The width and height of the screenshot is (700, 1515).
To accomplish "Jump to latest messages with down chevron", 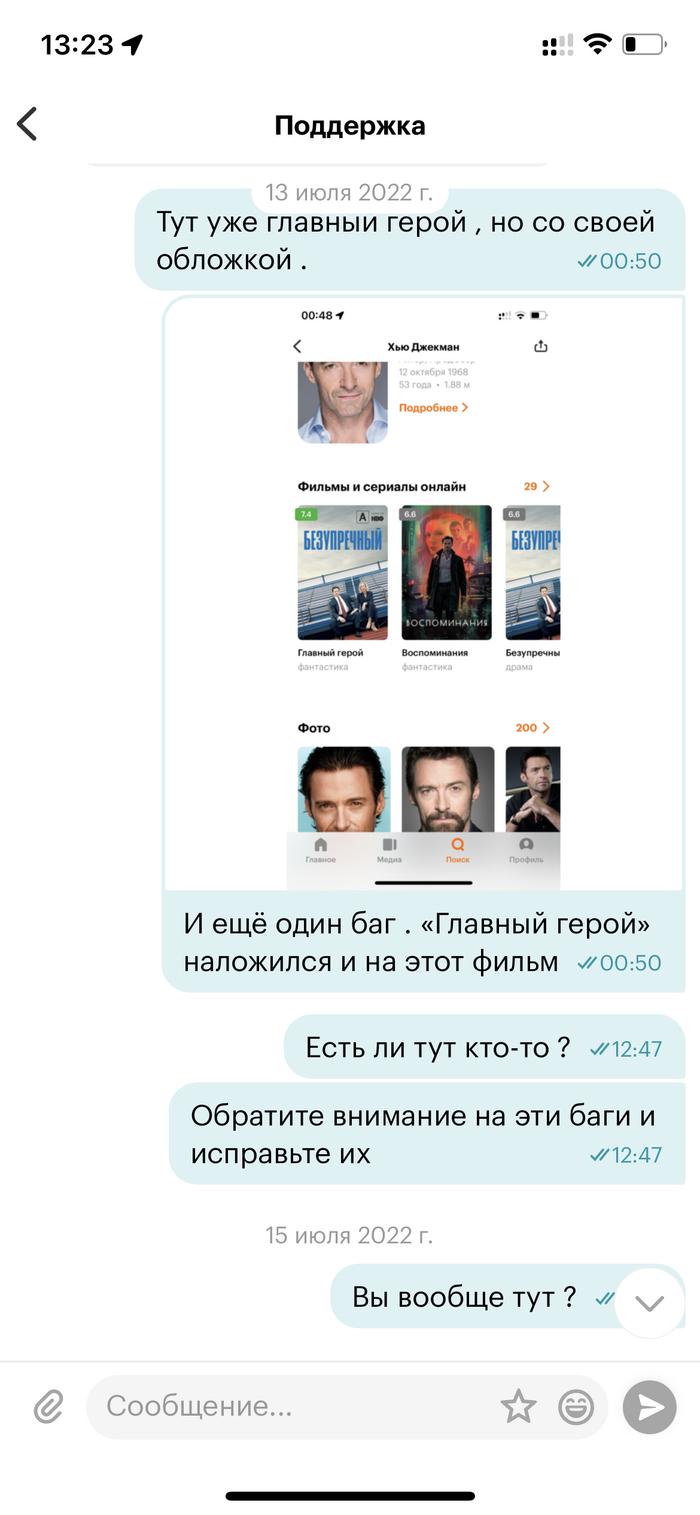I will click(651, 1303).
